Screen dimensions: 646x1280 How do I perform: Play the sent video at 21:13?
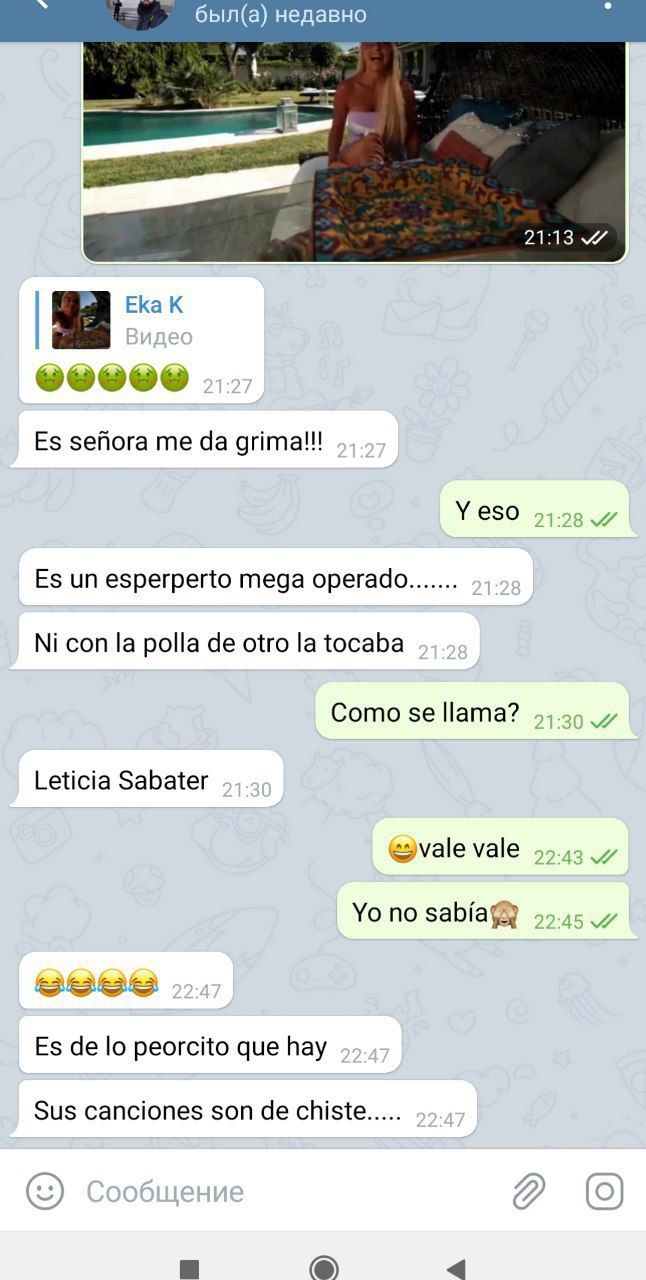355,151
